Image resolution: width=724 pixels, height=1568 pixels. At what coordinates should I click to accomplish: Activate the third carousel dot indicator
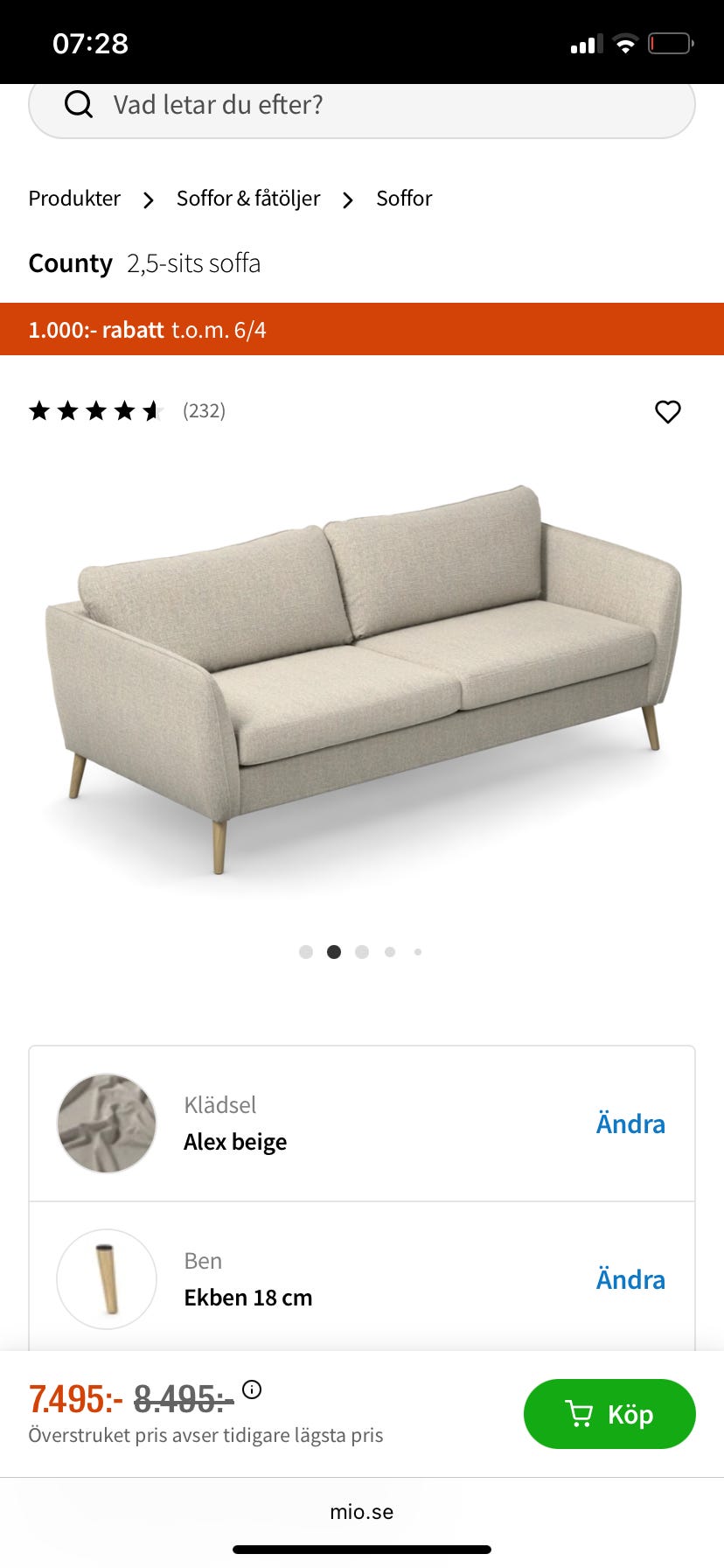tap(361, 951)
